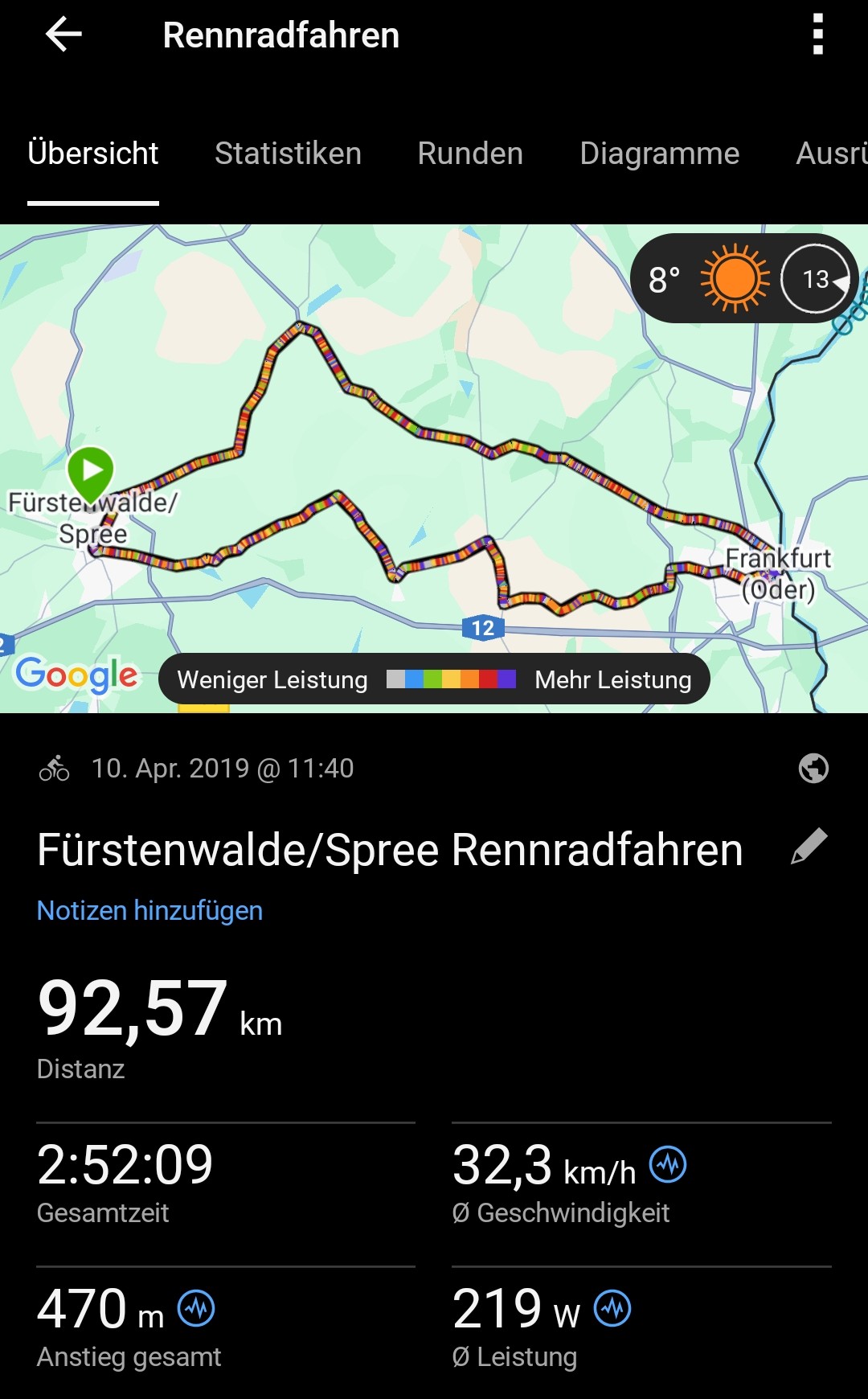Tap the info icon beside Ø Geschwindigkeit
Viewport: 868px width, 1399px height.
coord(668,1163)
